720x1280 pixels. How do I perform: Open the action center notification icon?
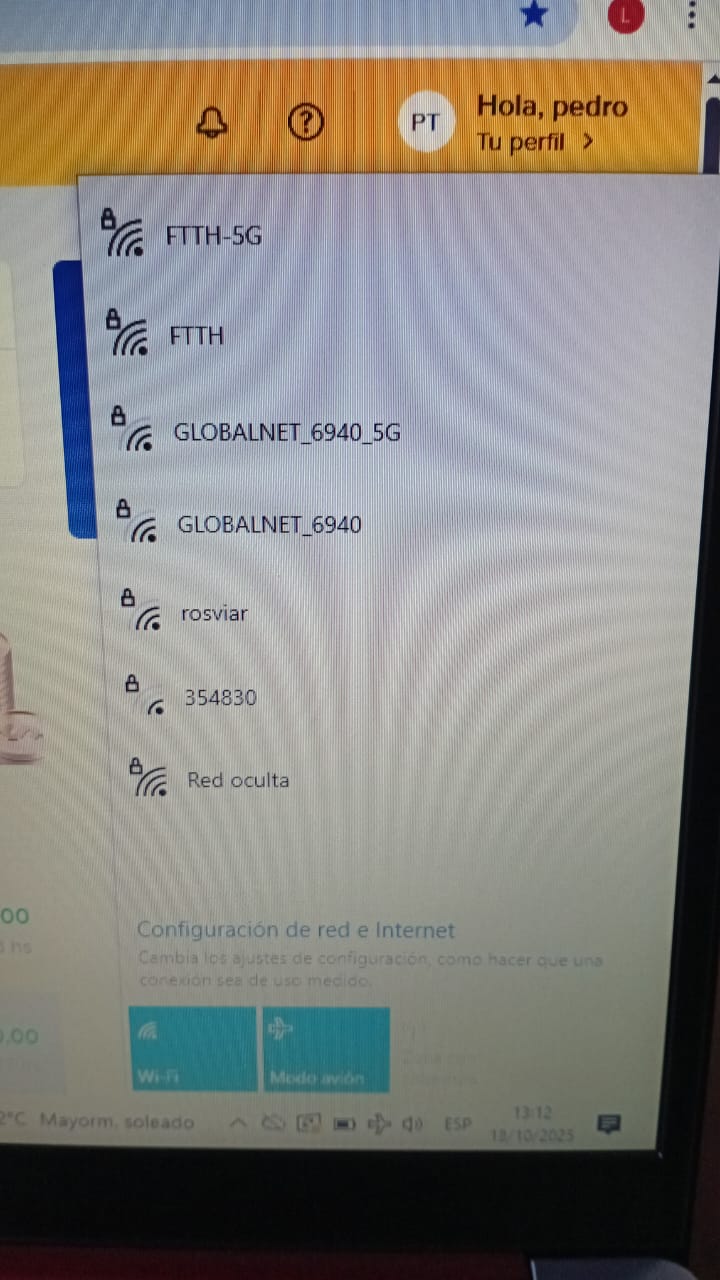coord(608,1124)
